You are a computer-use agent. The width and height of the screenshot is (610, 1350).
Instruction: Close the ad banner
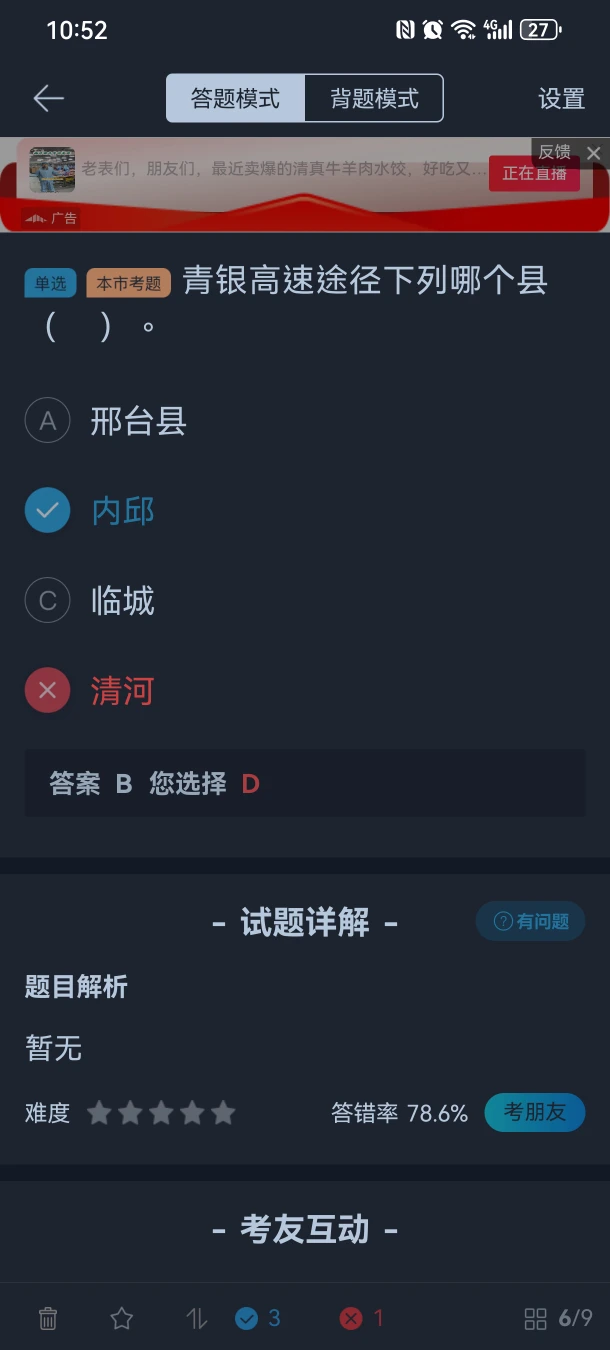pyautogui.click(x=594, y=153)
